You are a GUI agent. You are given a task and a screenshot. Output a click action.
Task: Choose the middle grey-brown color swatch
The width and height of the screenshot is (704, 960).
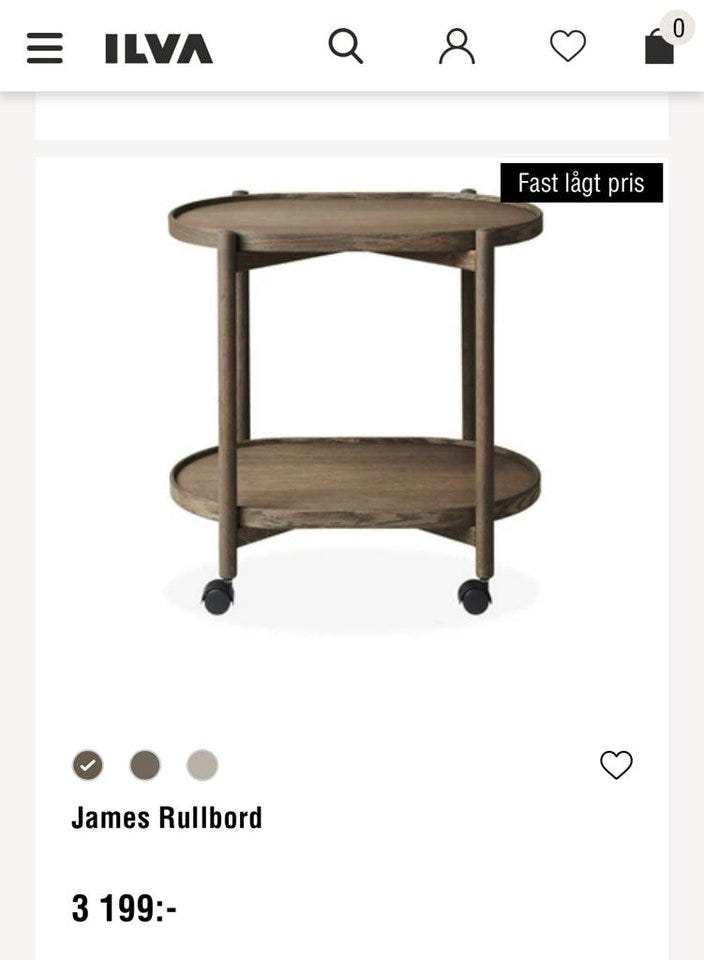click(x=145, y=766)
